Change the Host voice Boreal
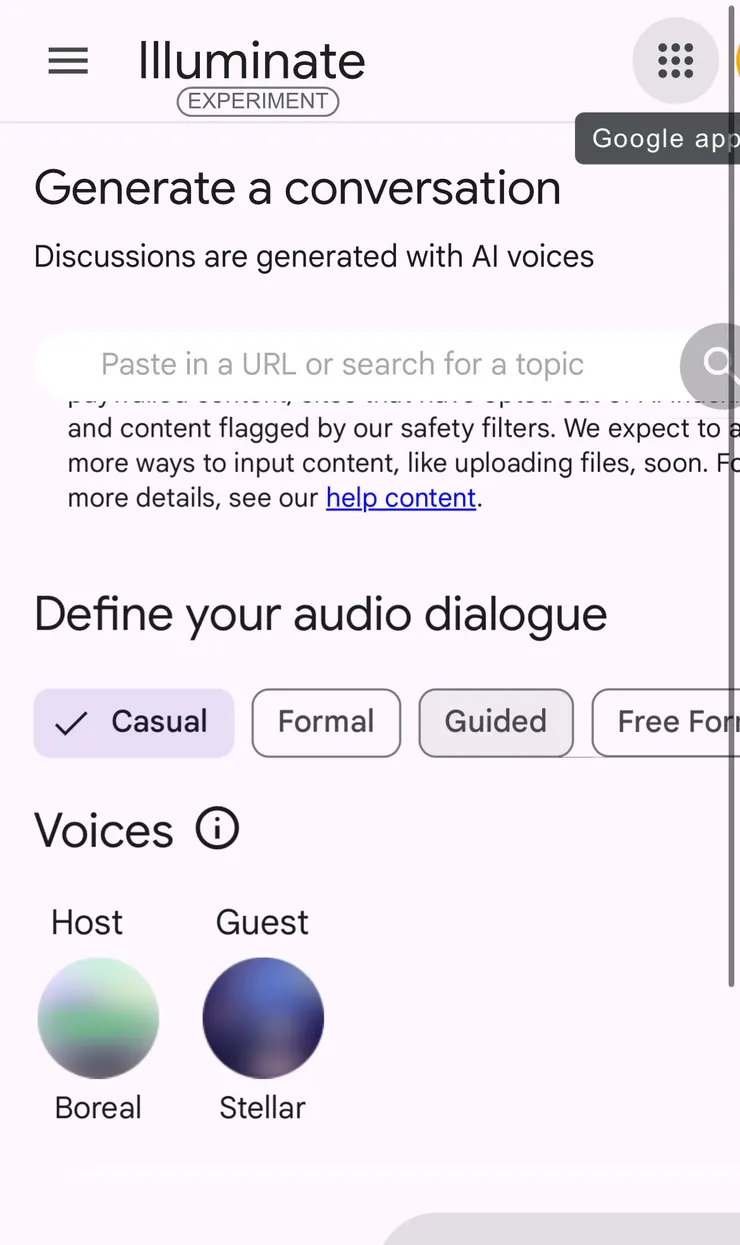Viewport: 740px width, 1245px height. [x=98, y=1018]
